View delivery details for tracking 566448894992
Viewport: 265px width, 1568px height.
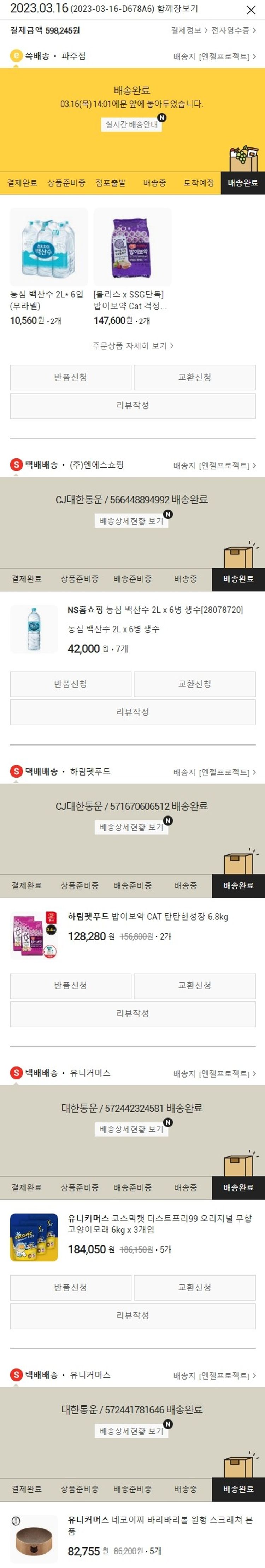pos(131,521)
